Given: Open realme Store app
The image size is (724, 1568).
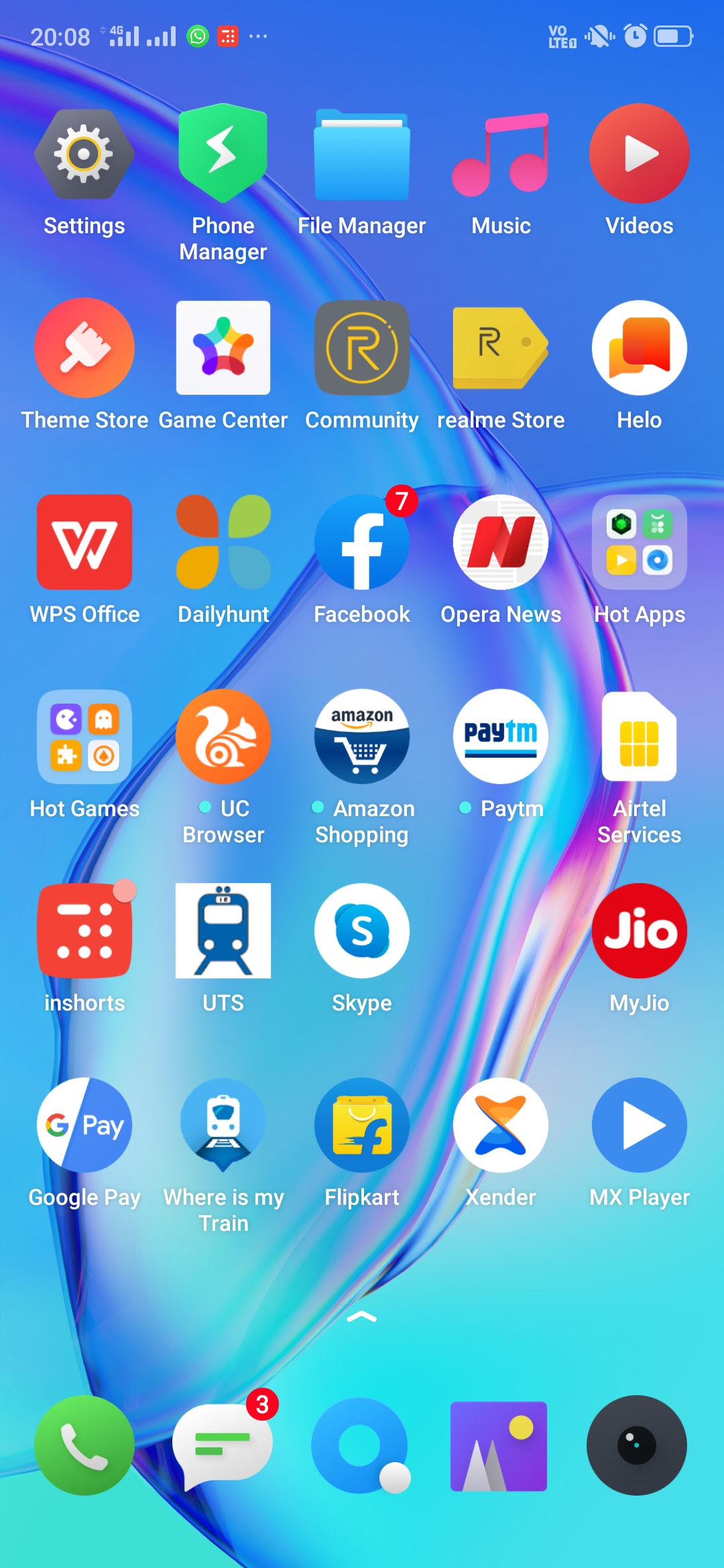Looking at the screenshot, I should (501, 348).
